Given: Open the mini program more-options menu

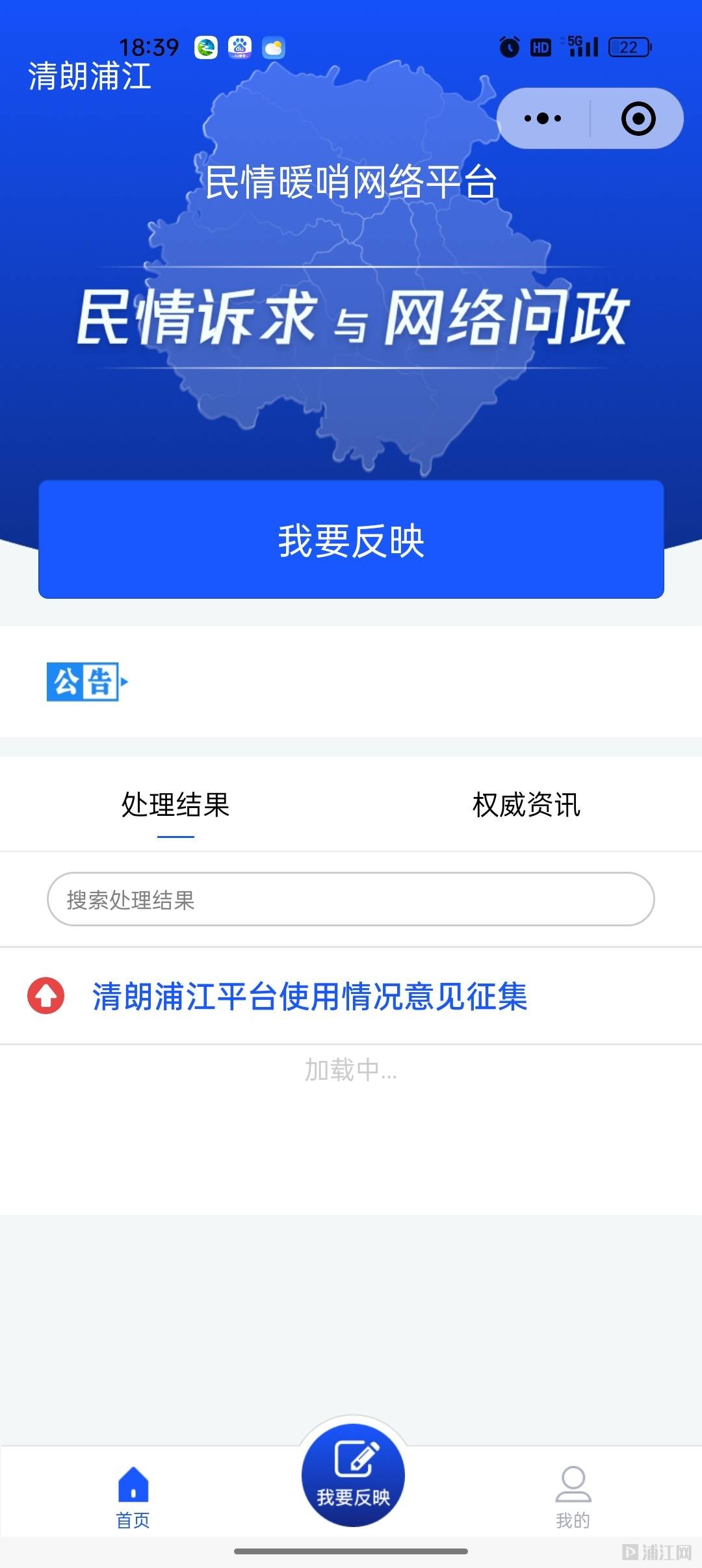Looking at the screenshot, I should coord(543,118).
